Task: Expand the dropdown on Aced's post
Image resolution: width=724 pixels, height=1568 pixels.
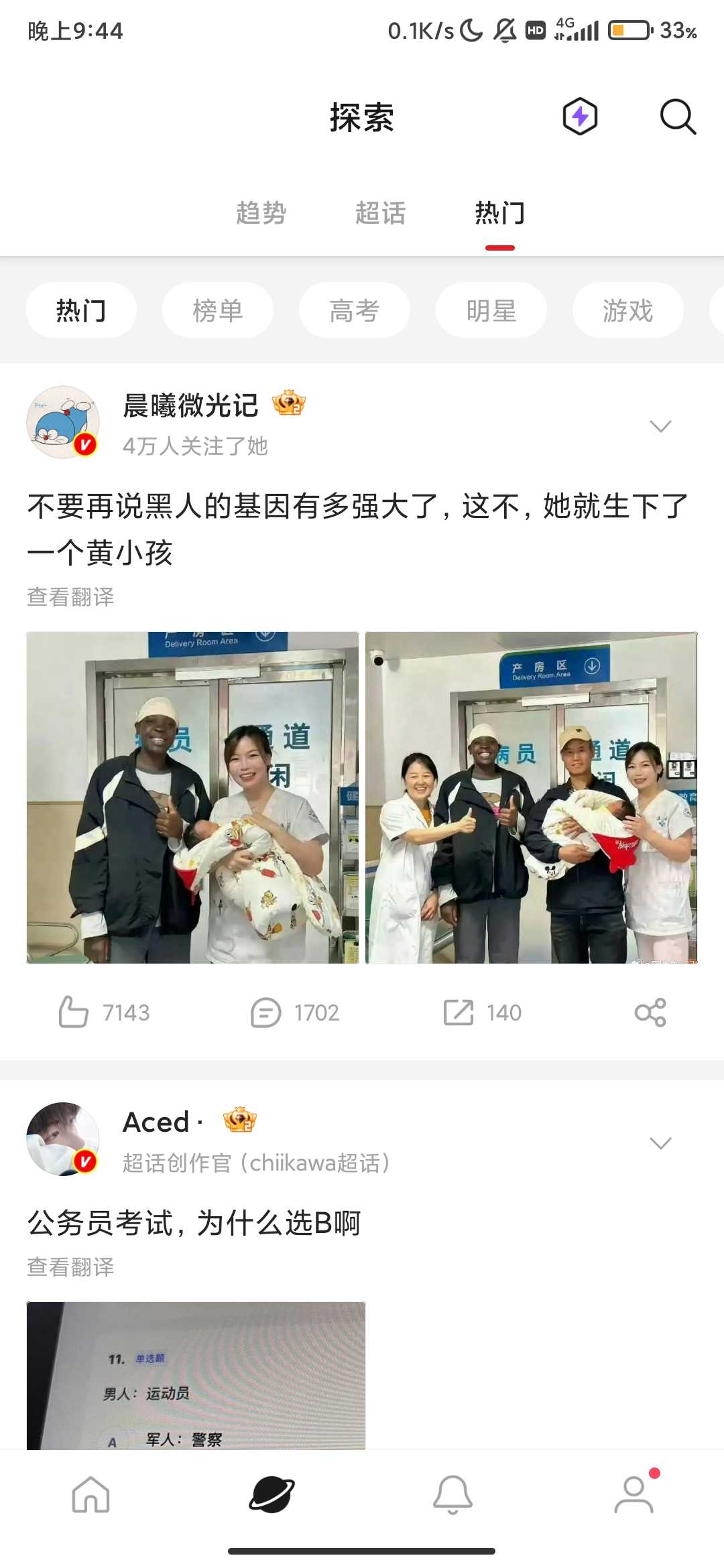Action: tap(660, 1142)
